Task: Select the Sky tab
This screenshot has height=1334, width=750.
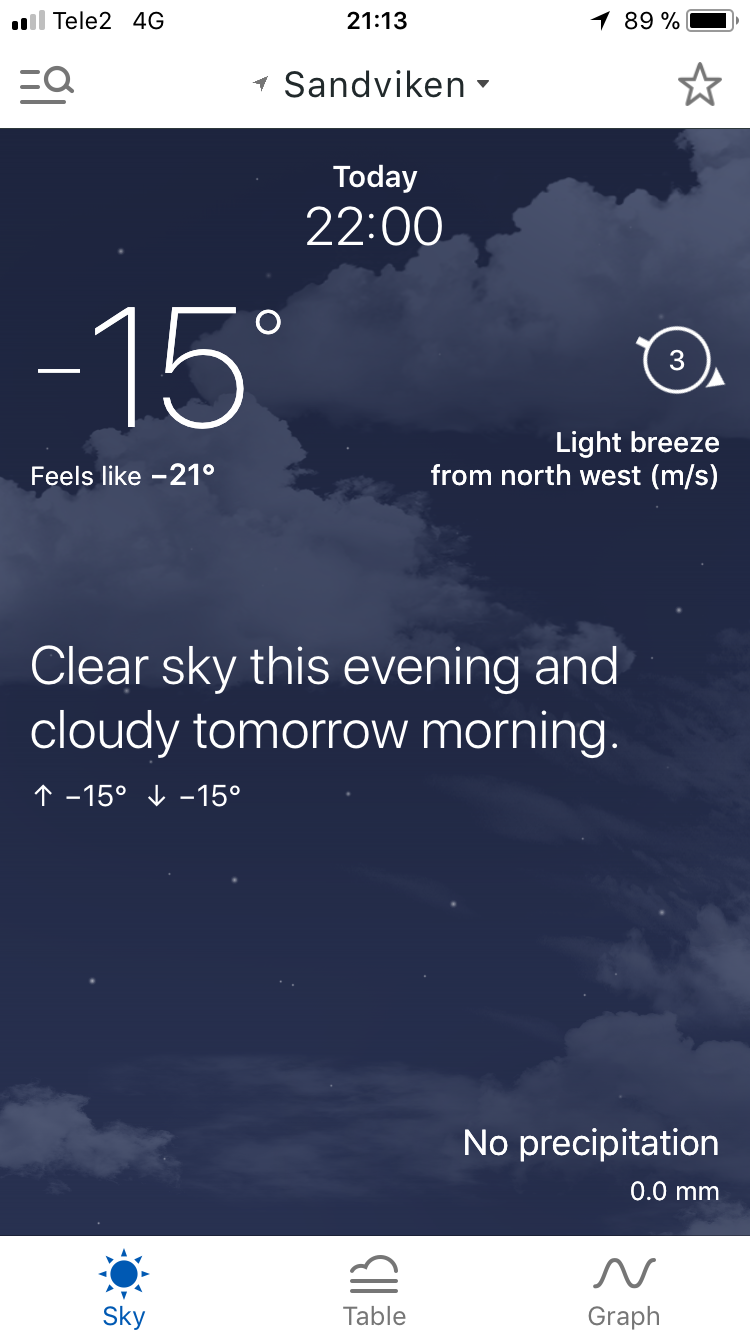Action: (124, 1290)
